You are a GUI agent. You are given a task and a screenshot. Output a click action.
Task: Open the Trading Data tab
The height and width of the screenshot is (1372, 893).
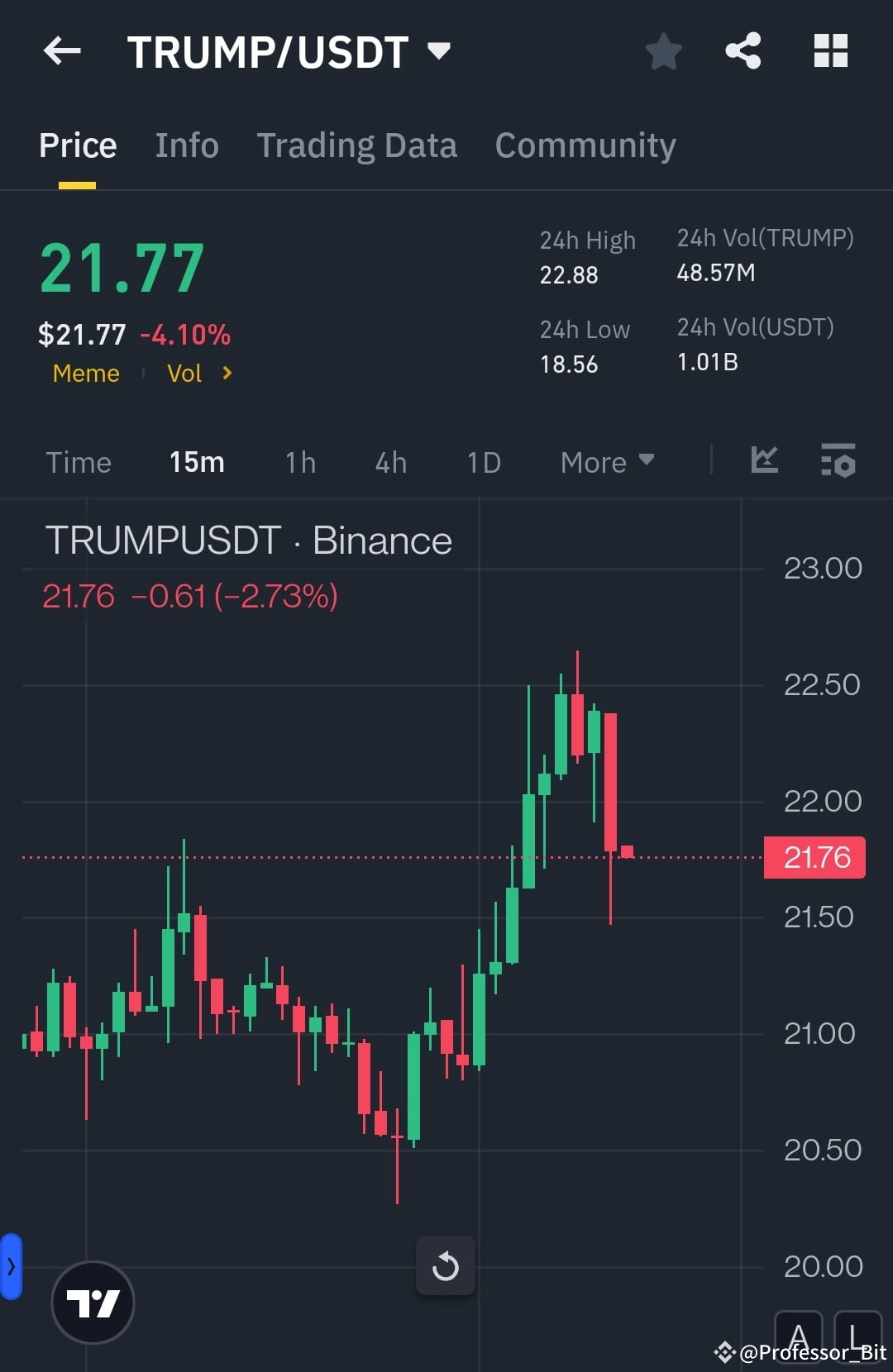point(357,145)
